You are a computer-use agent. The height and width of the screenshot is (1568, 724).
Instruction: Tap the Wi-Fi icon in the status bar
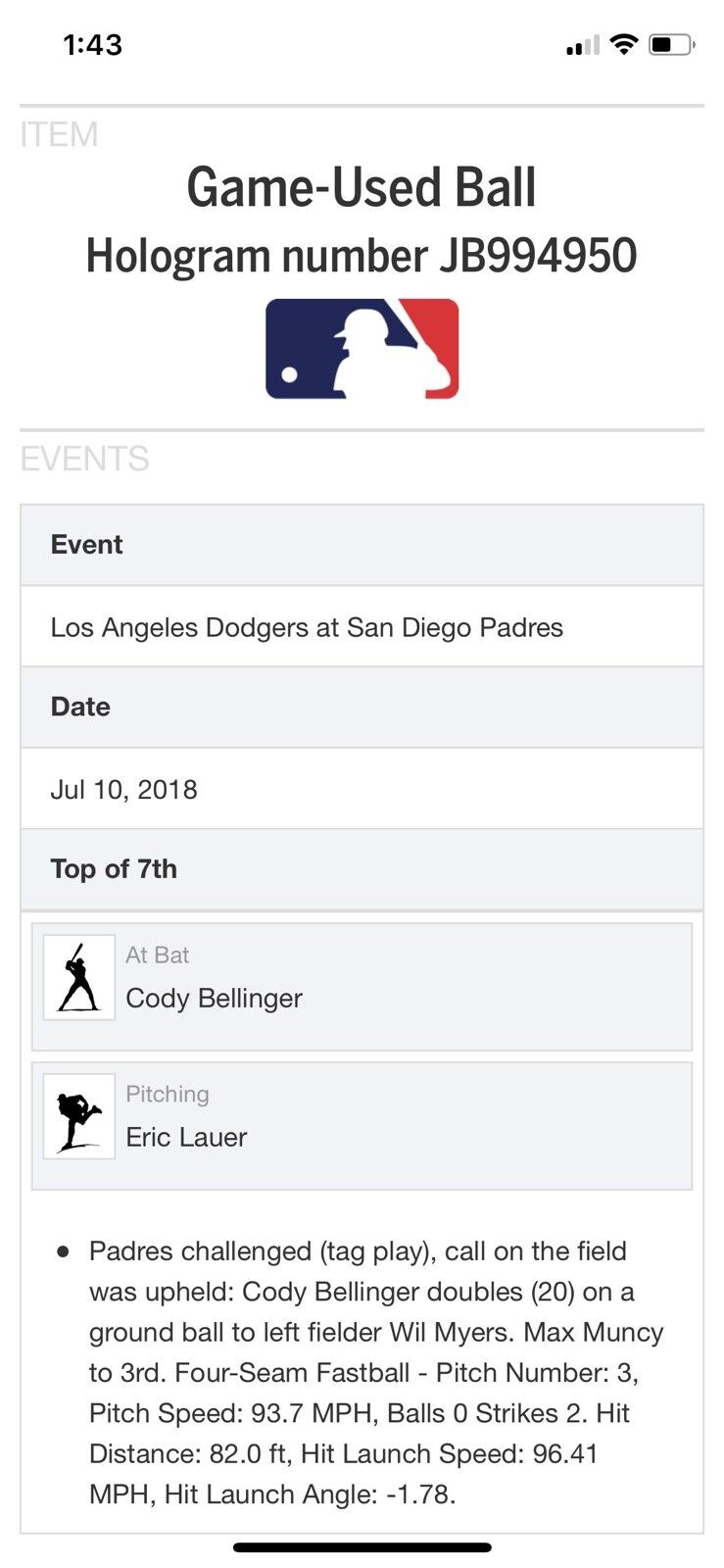pyautogui.click(x=622, y=43)
